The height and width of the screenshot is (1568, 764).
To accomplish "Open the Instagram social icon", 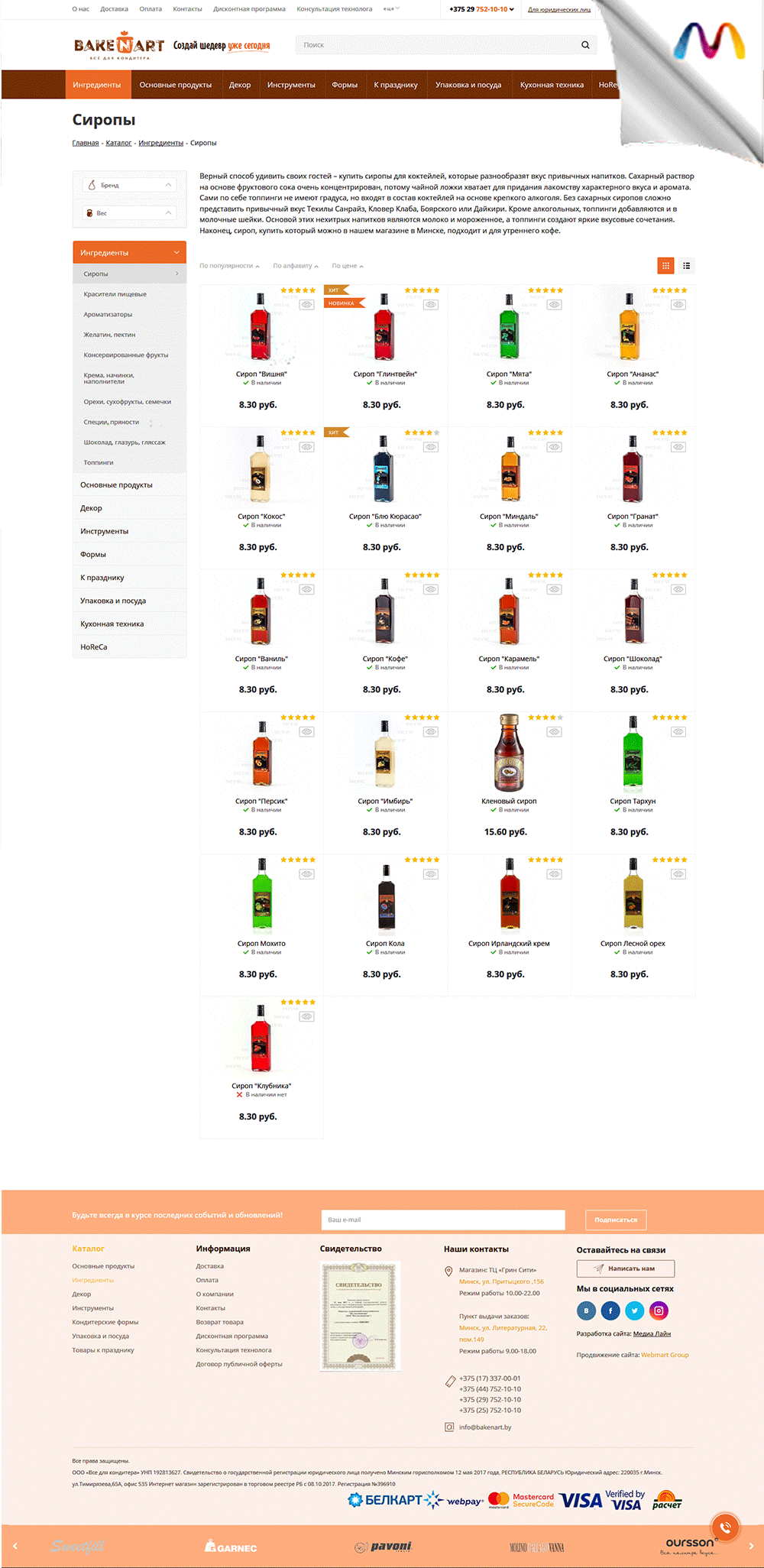I will (x=659, y=1310).
